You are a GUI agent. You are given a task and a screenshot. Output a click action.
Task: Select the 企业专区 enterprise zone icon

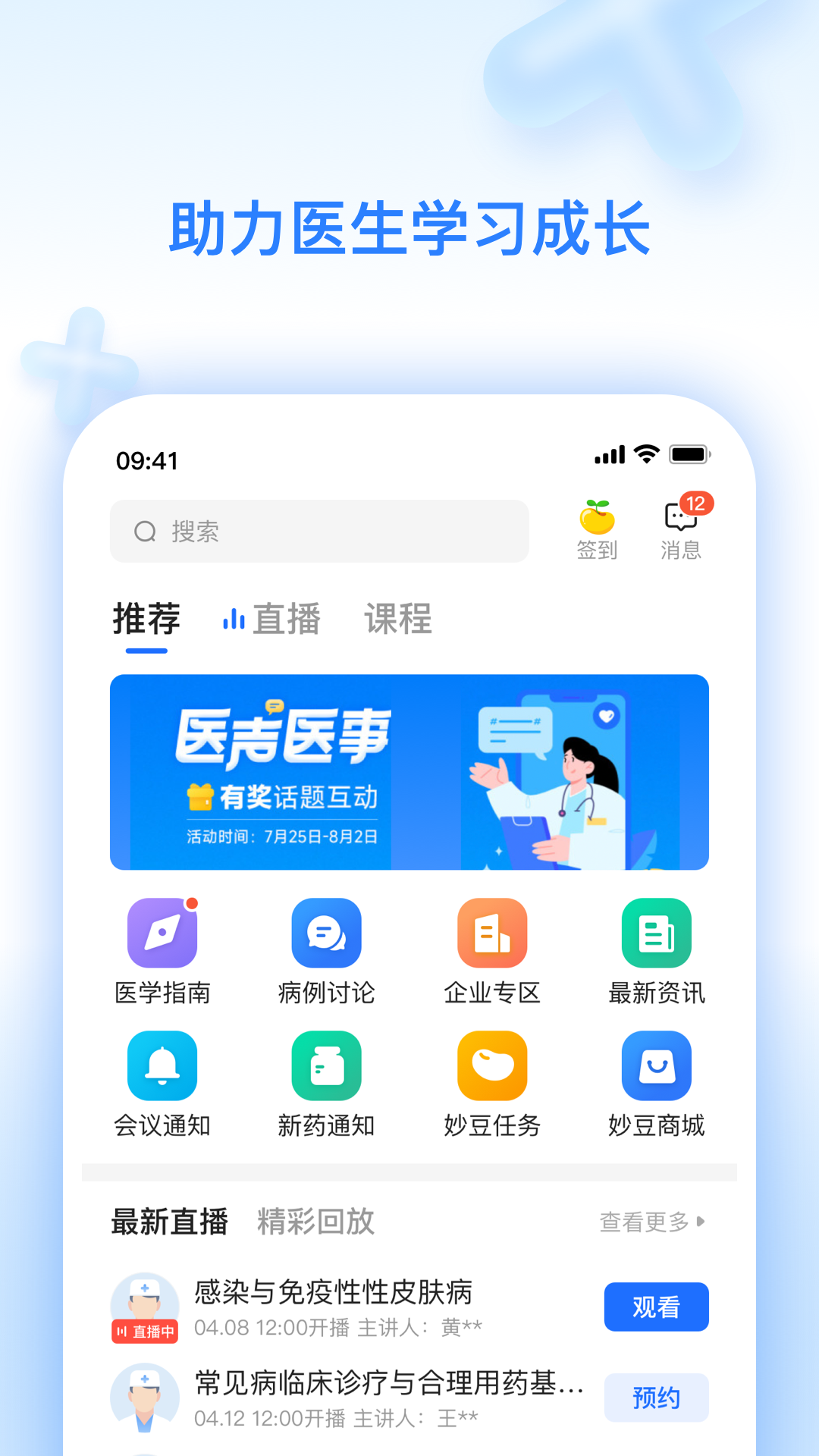[x=491, y=948]
